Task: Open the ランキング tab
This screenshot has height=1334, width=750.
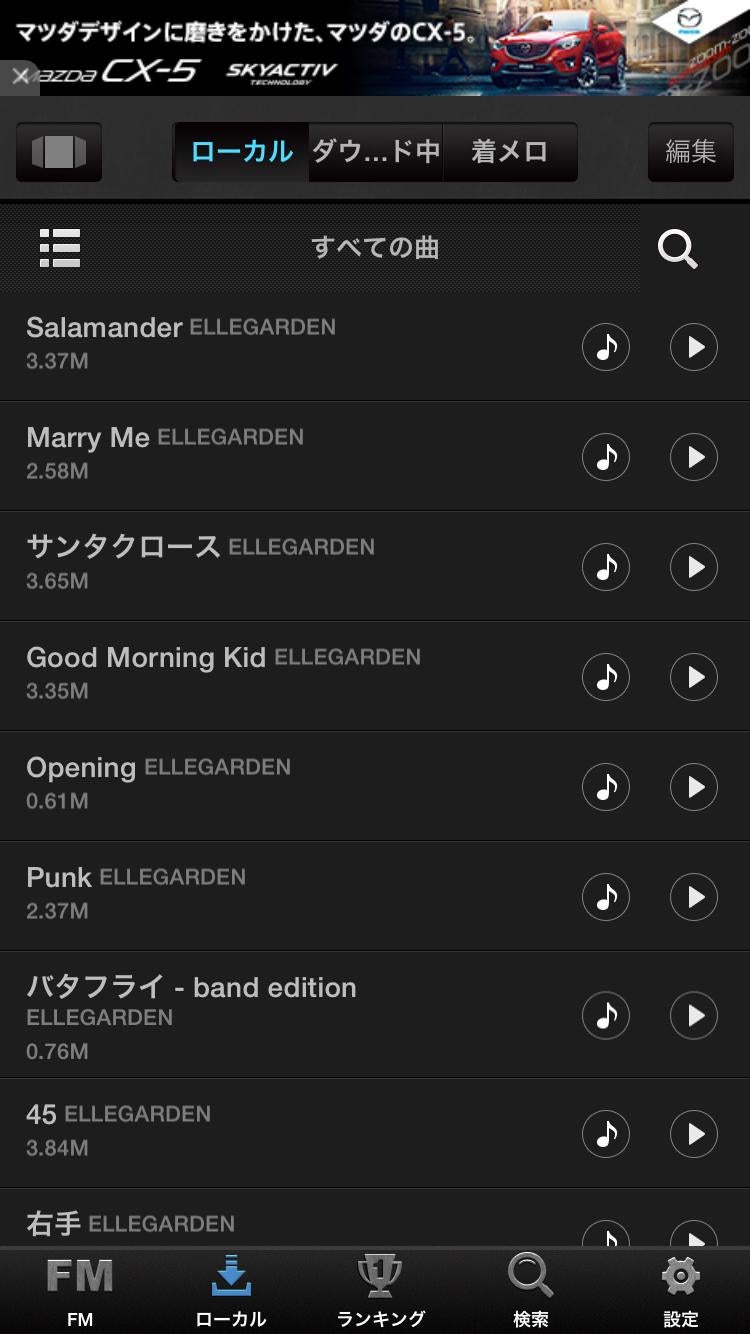Action: 380,1290
